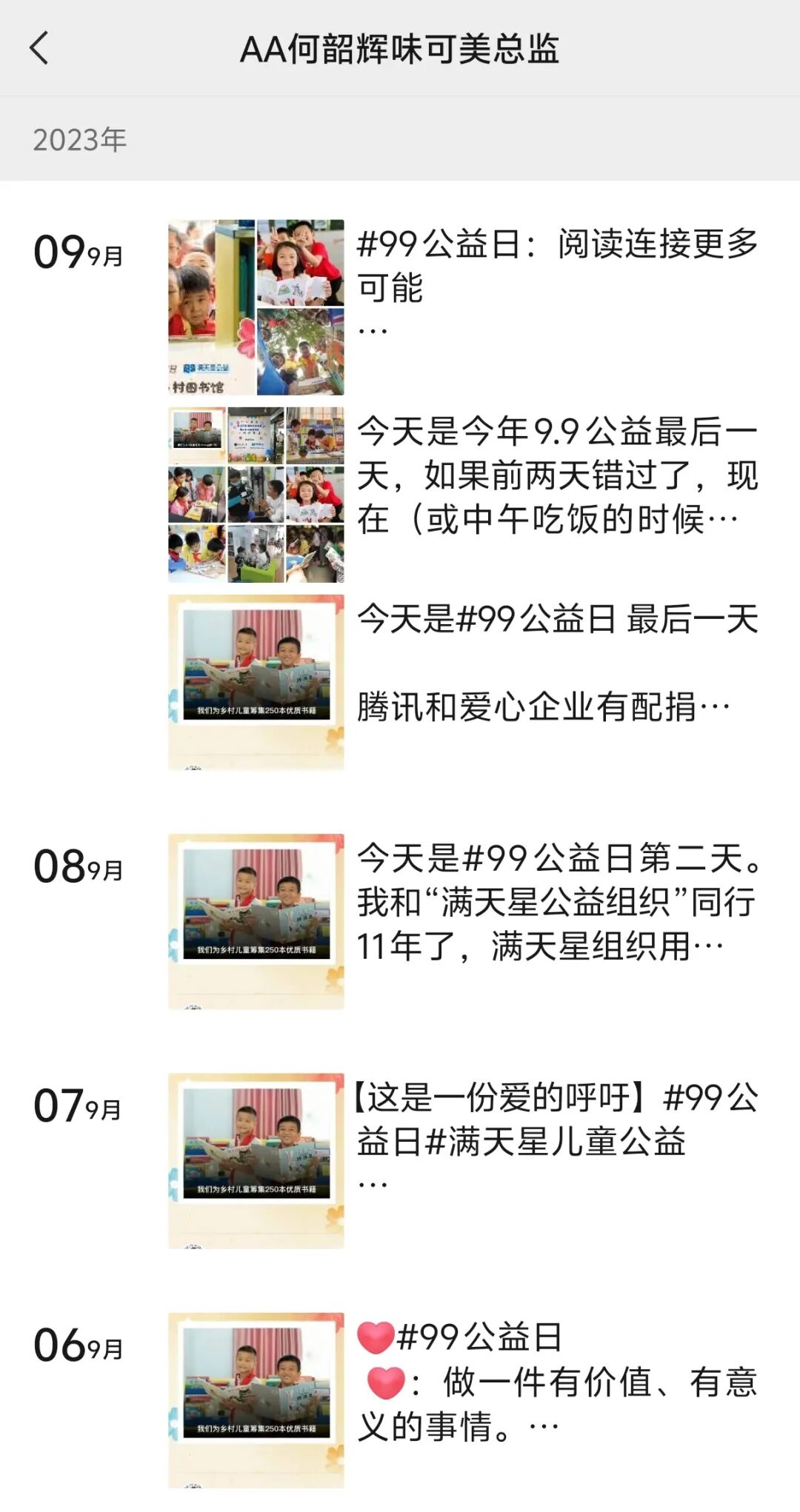Open the post '今天是今年9.9公益最后一天'
The width and height of the screenshot is (800, 1512).
(x=556, y=475)
